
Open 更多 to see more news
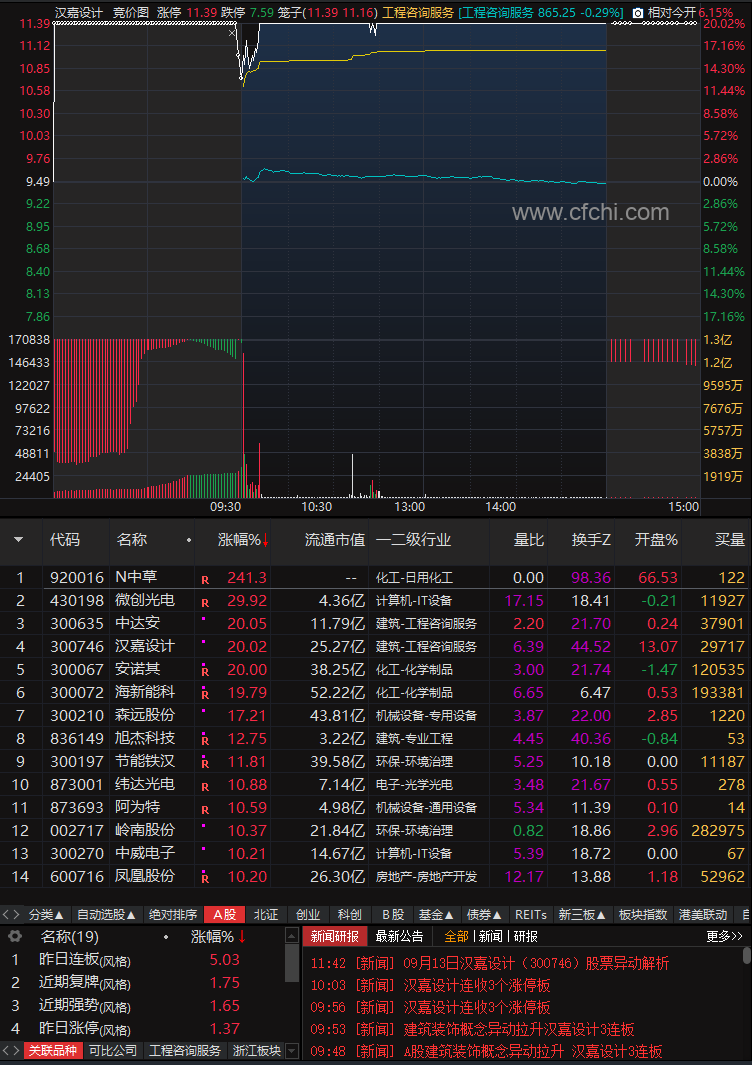[724, 937]
